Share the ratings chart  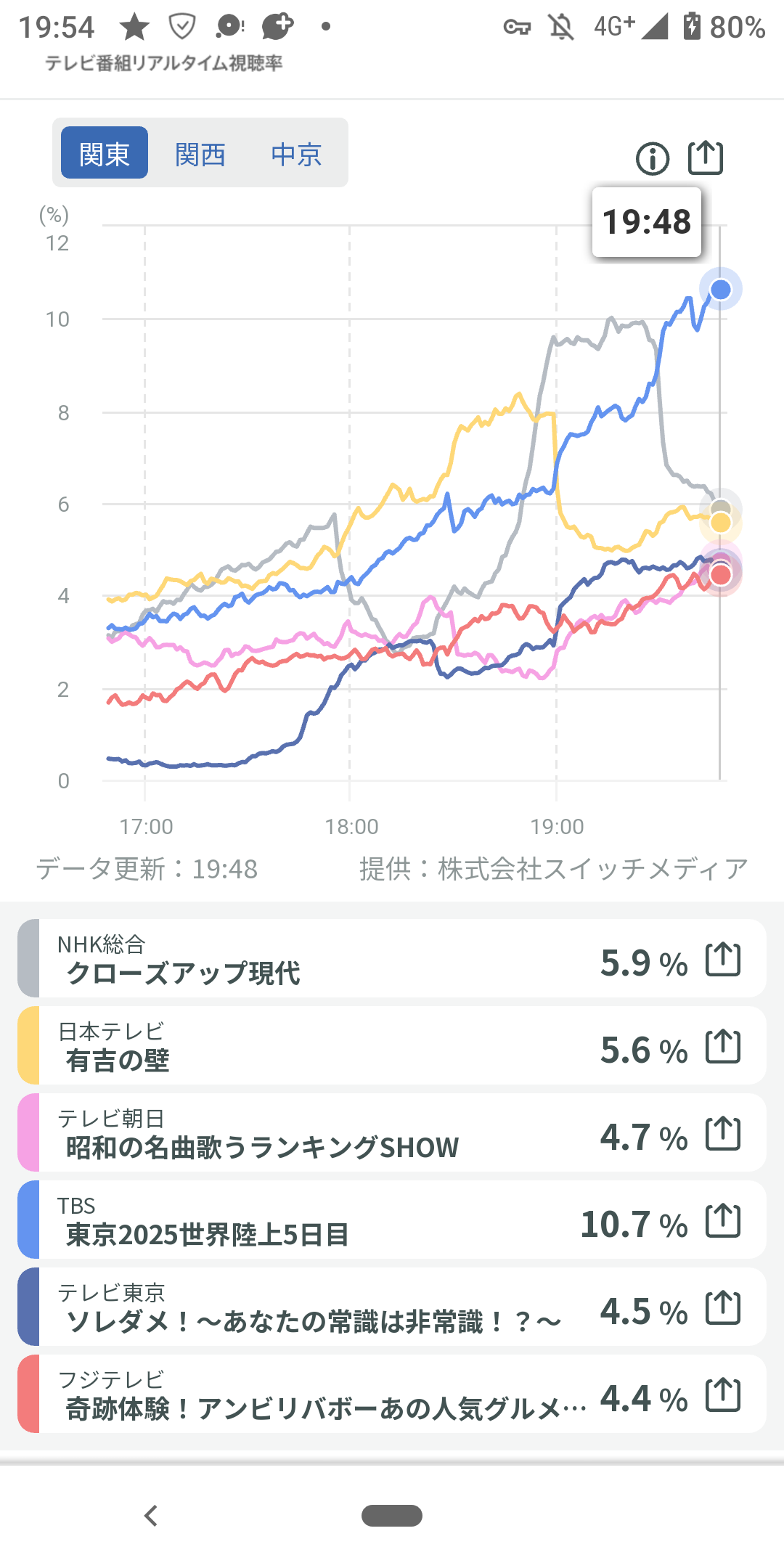coord(706,158)
